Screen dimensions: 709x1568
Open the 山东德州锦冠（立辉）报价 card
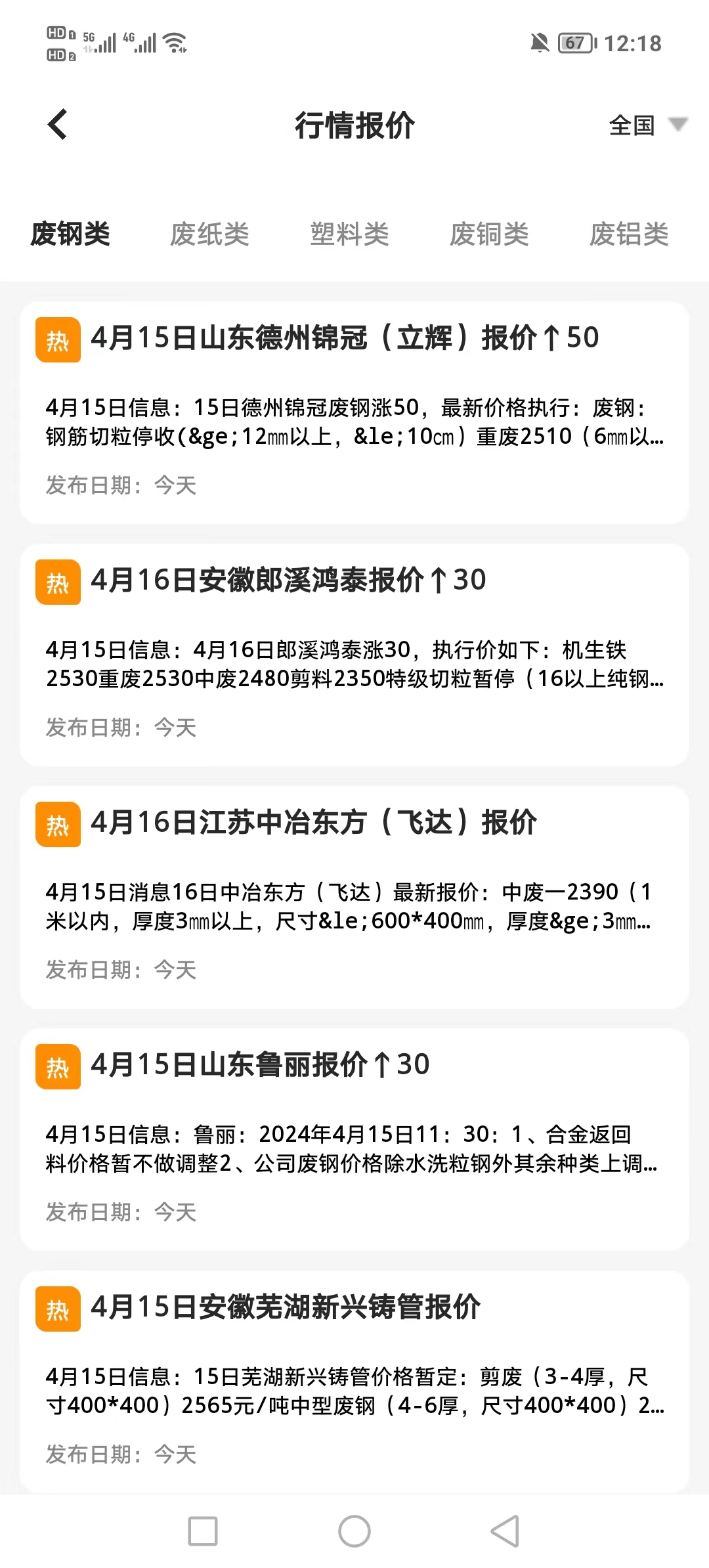(x=354, y=412)
